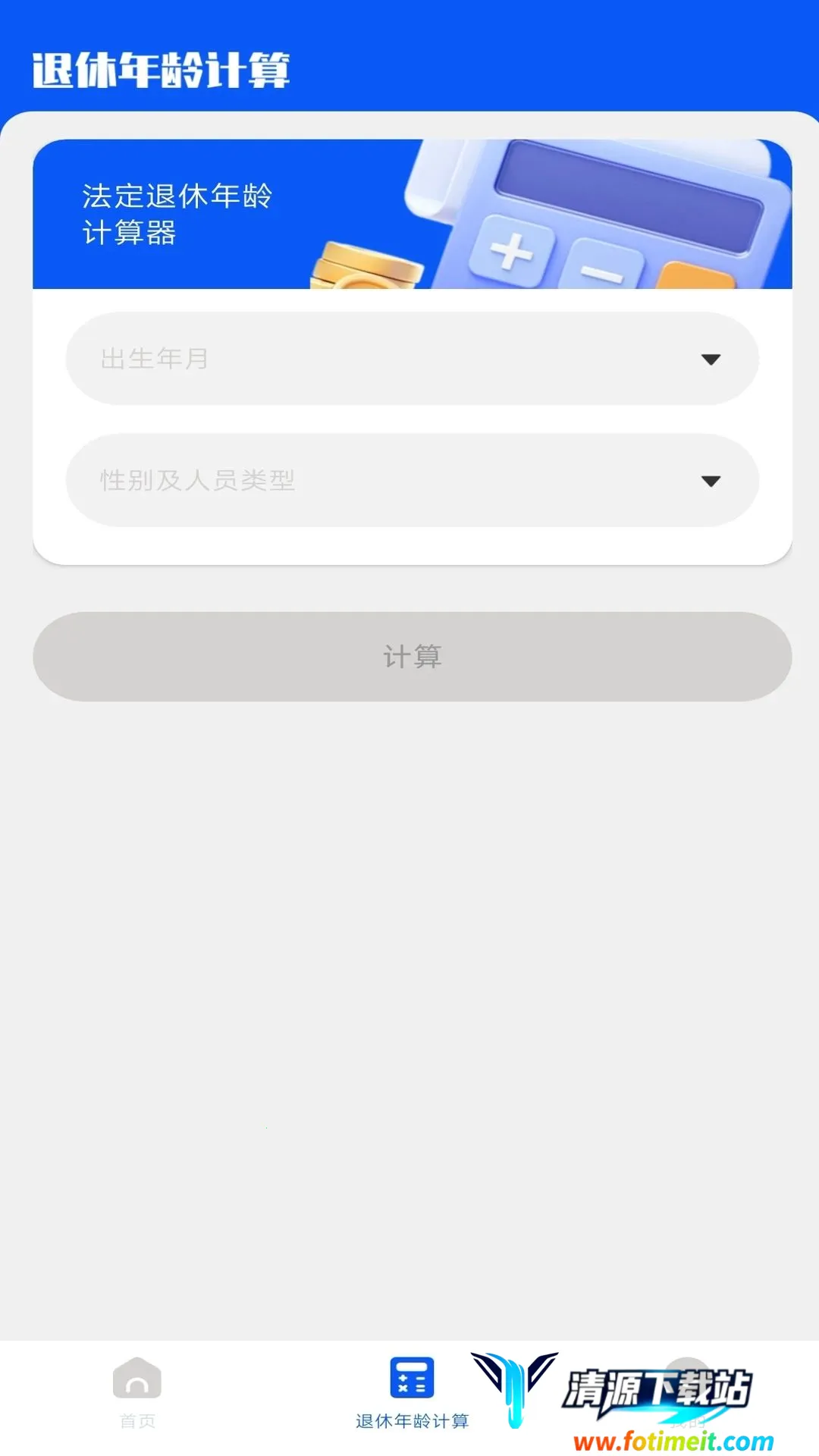Image resolution: width=819 pixels, height=1456 pixels.
Task: Switch to the 首页 tab
Action: click(137, 1392)
